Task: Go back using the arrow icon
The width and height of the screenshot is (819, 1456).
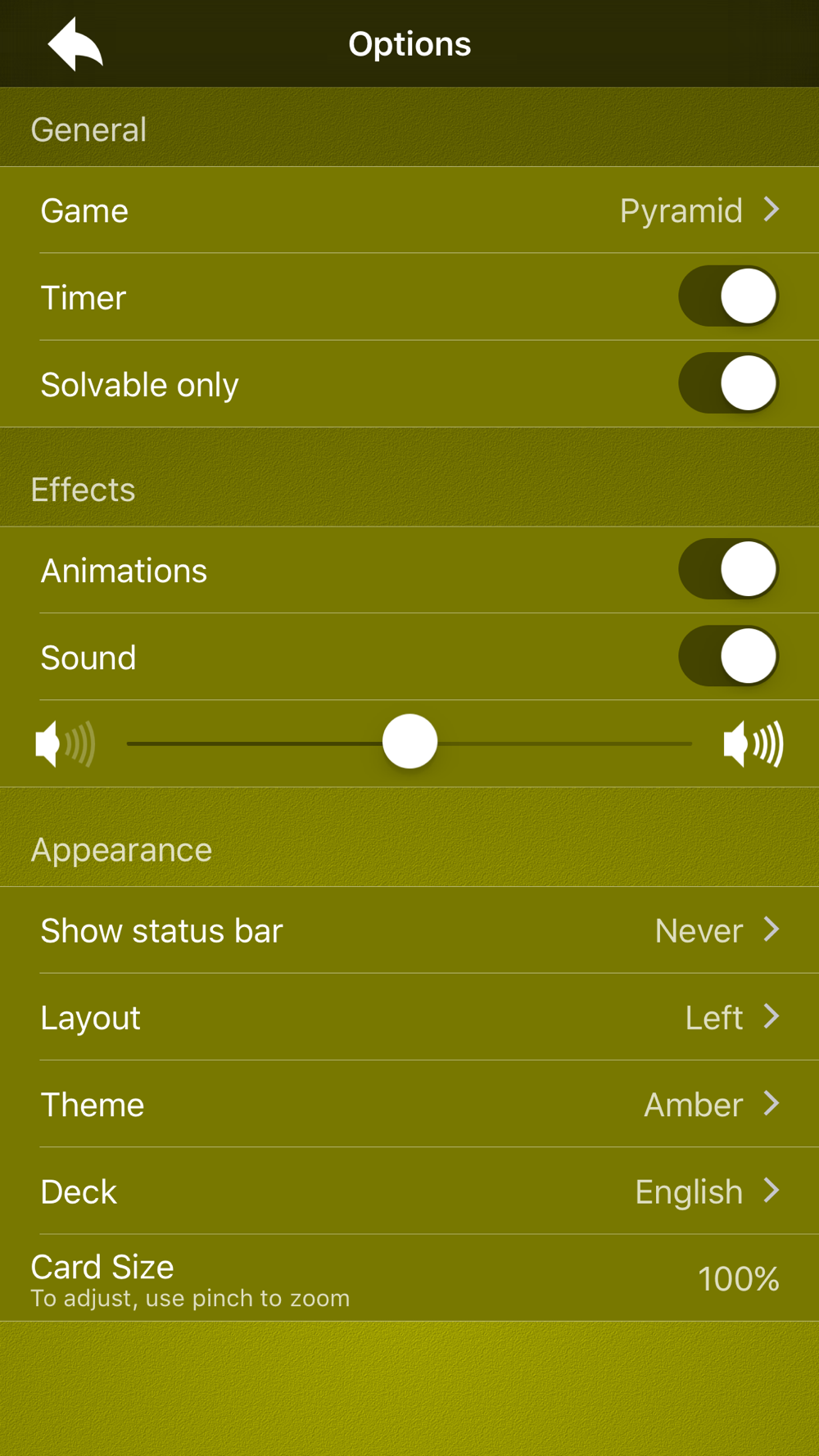Action: pos(75,44)
